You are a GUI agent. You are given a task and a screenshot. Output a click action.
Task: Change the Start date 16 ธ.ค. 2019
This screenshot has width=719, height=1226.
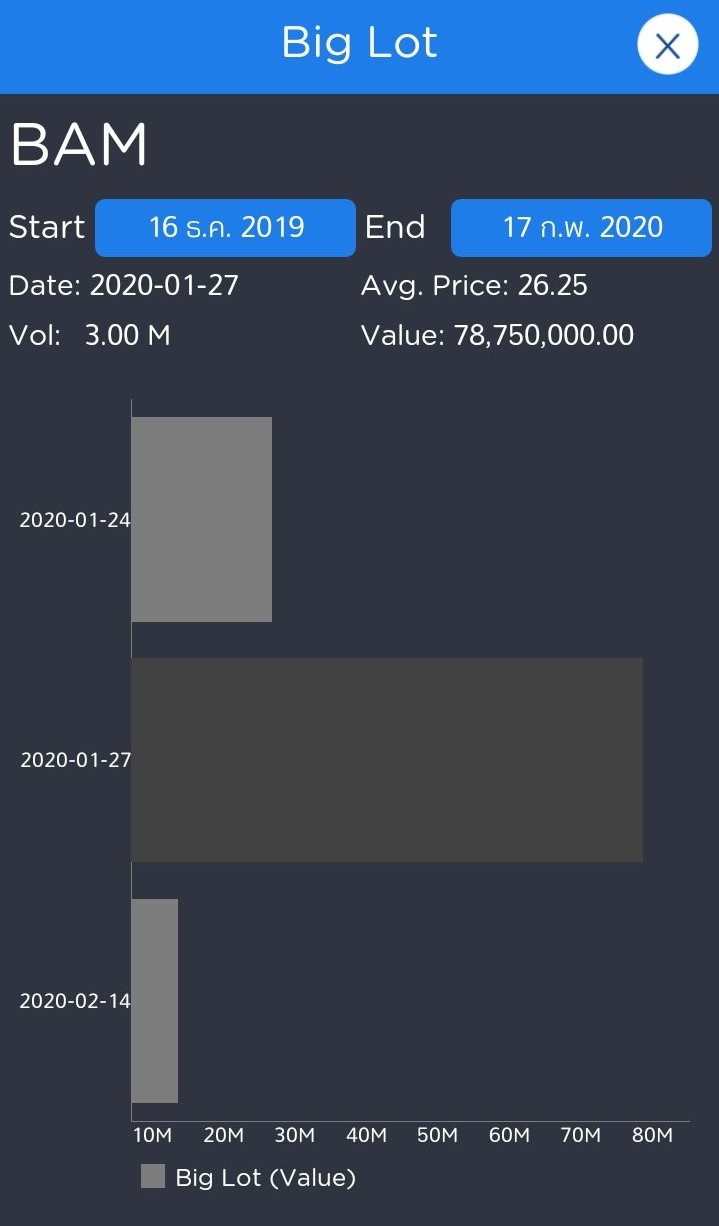tap(225, 228)
